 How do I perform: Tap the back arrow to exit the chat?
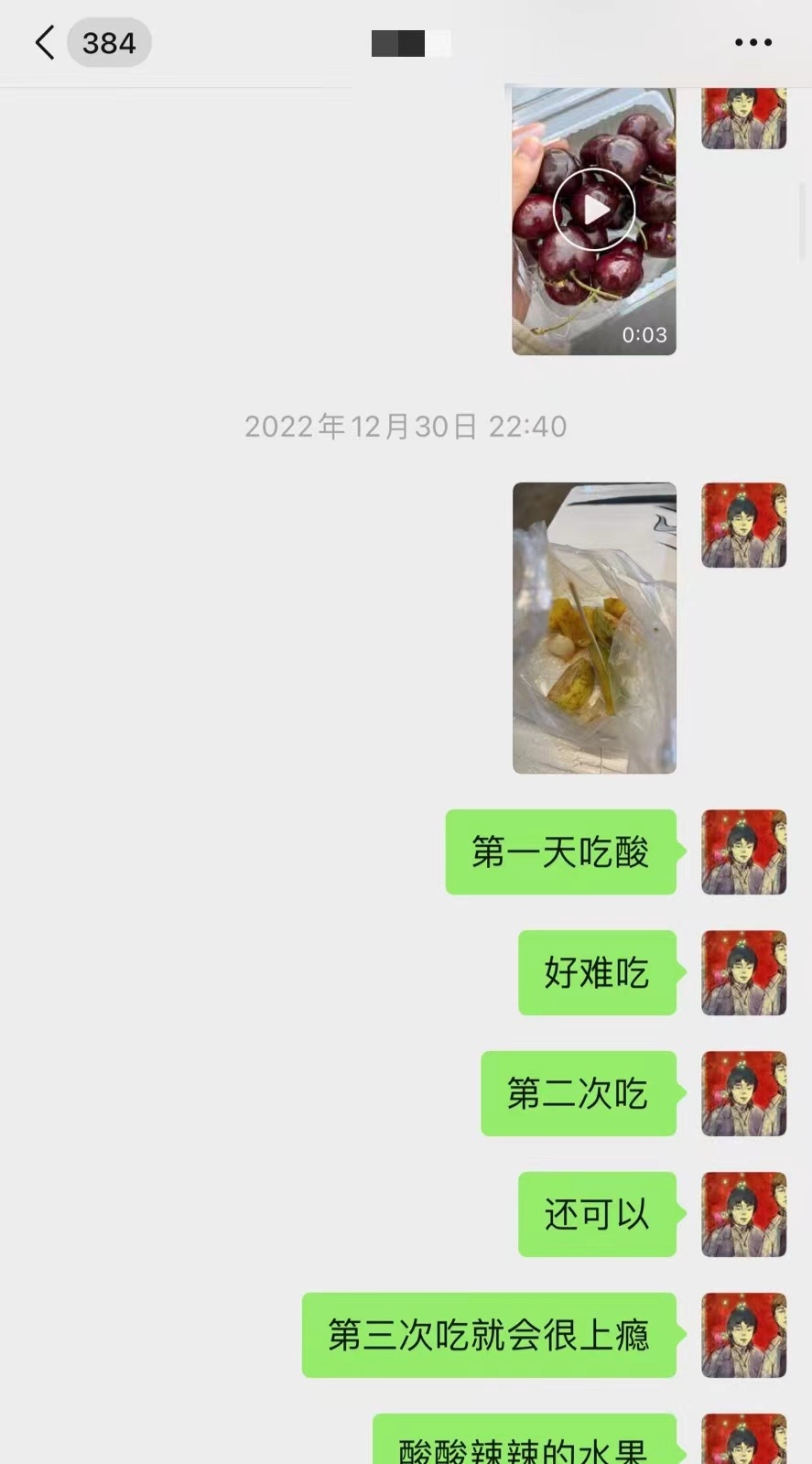click(x=44, y=41)
